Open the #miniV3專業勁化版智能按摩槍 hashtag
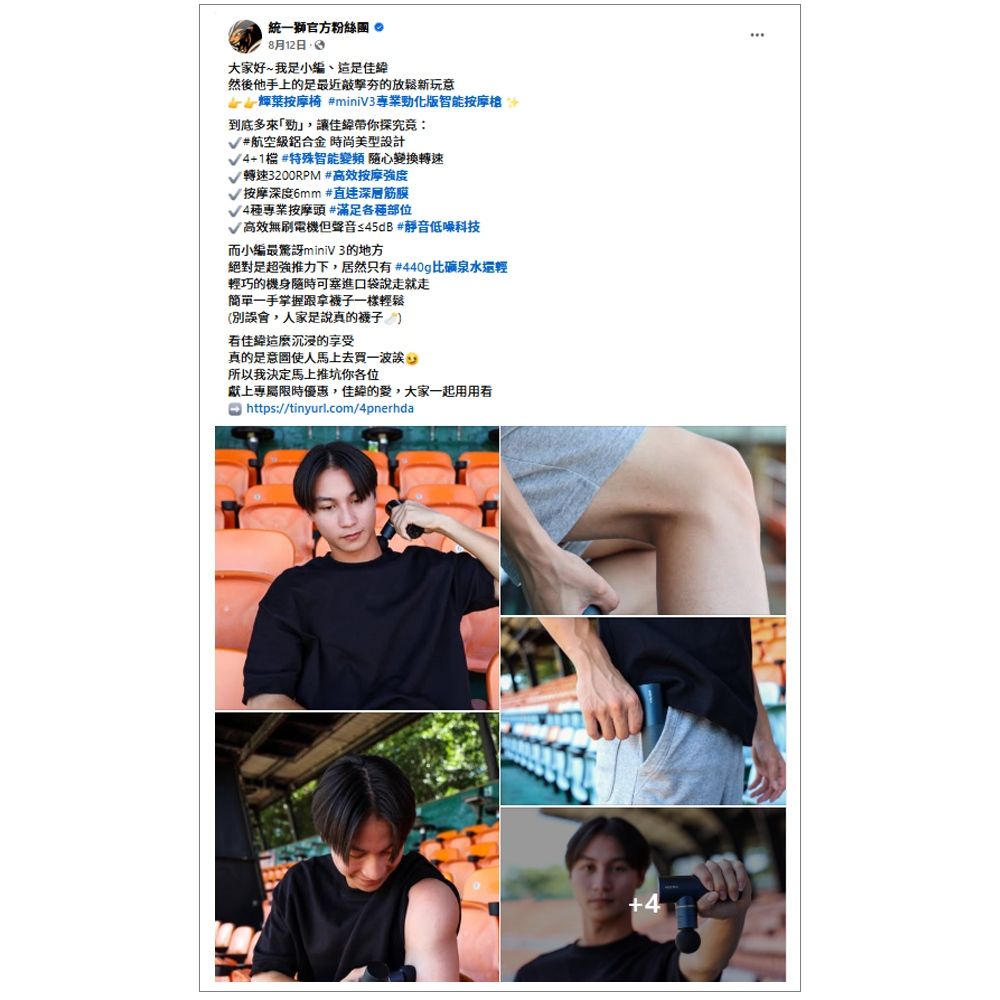The width and height of the screenshot is (1000, 1000). point(414,102)
